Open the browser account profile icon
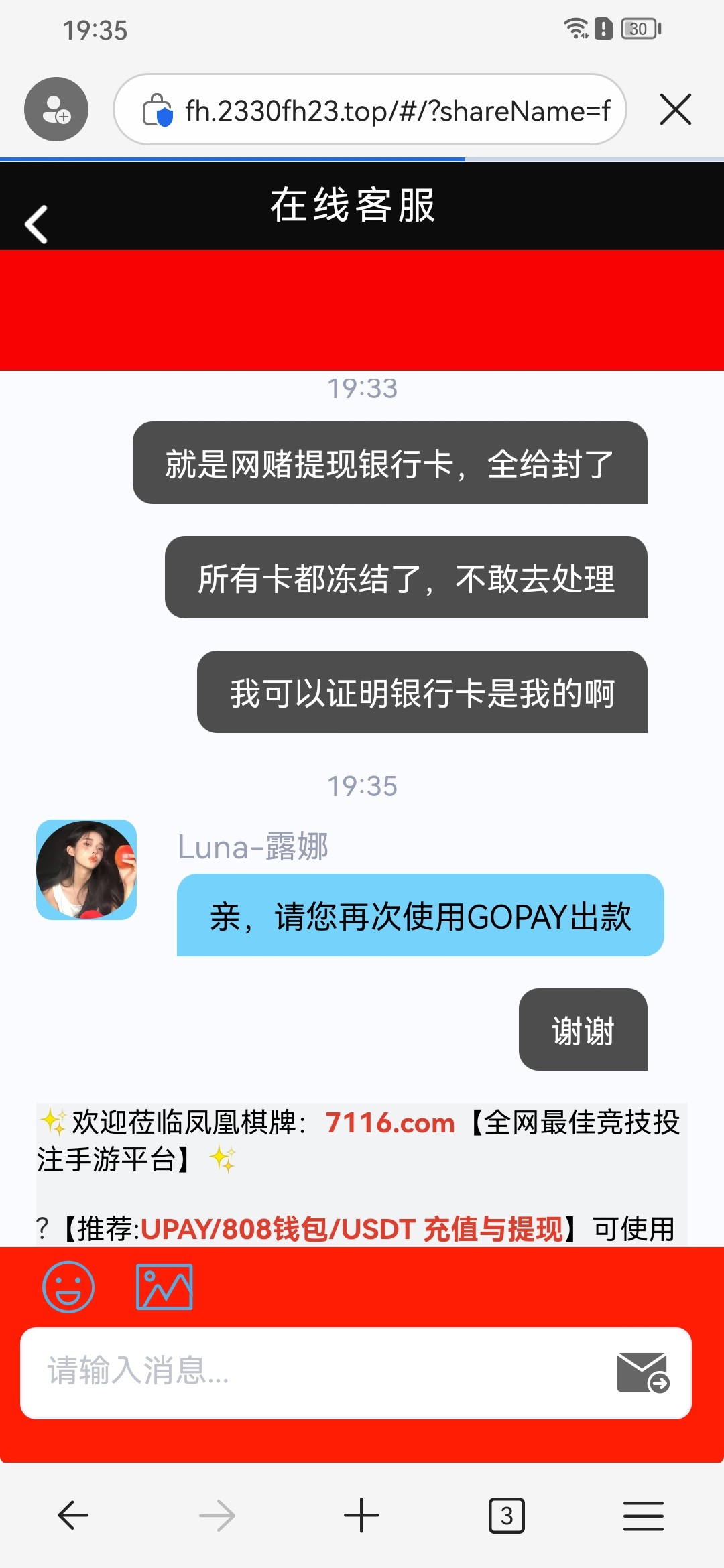 [56, 109]
